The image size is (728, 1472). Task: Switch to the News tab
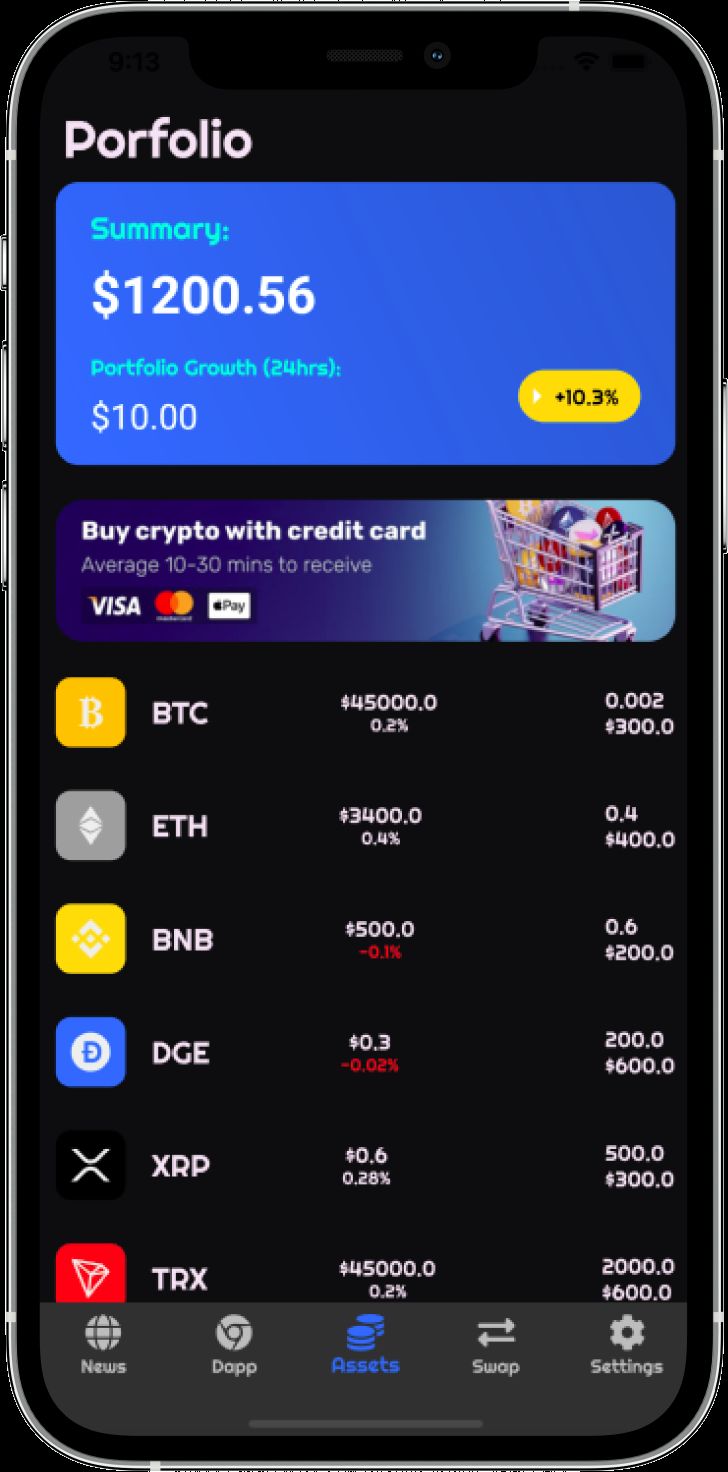coord(104,1345)
